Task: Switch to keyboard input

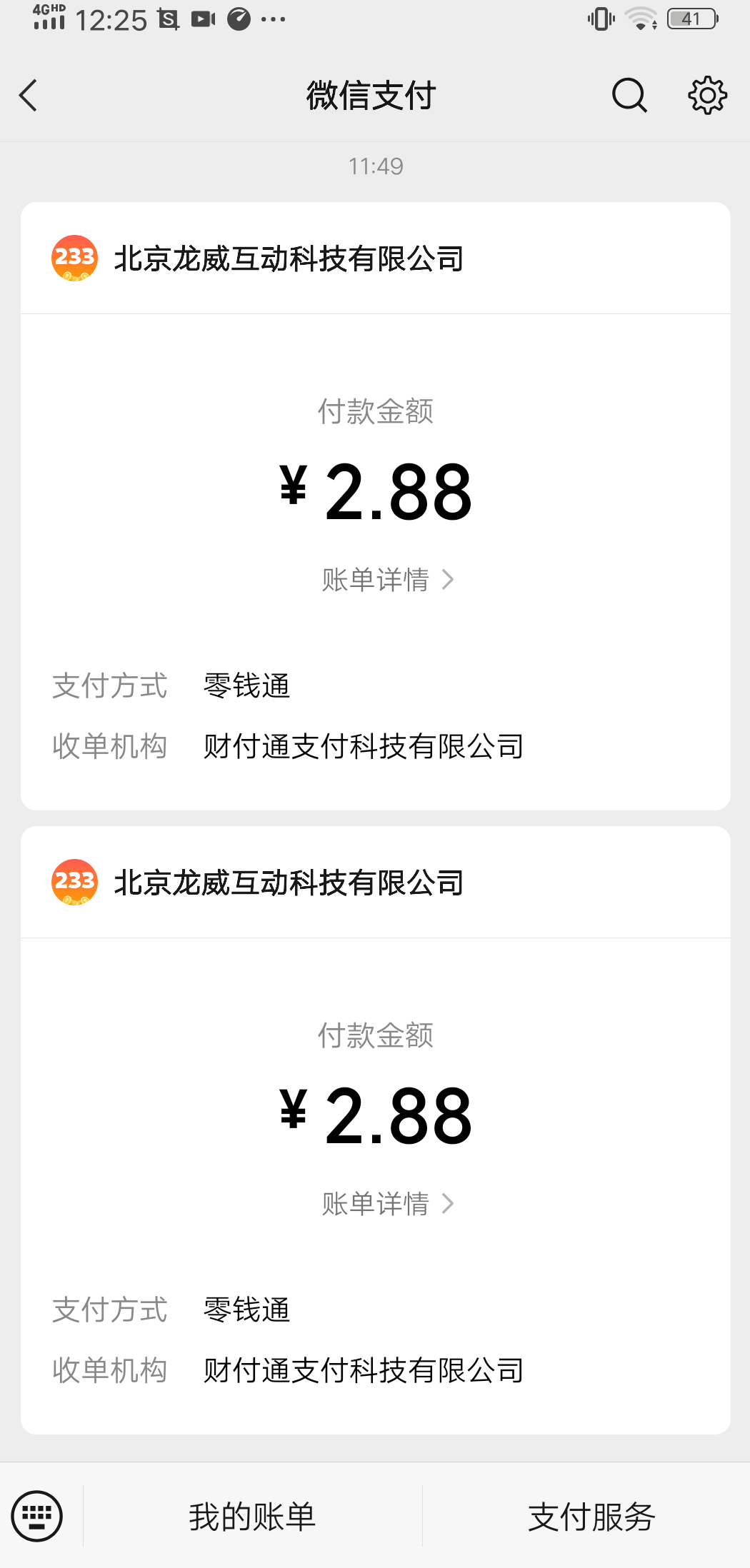Action: point(37,1515)
